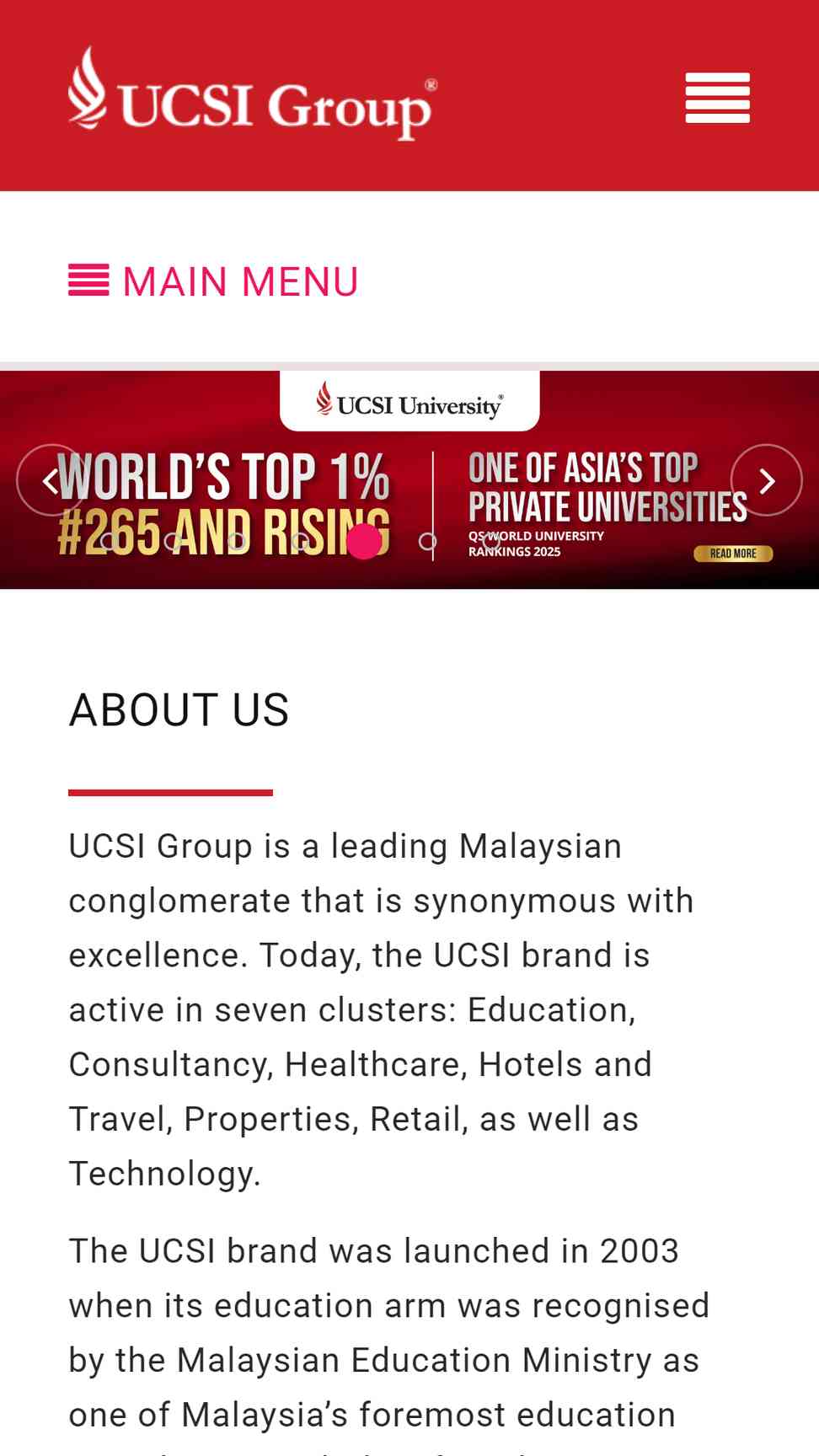
Task: Tap Read More on the banner
Action: pos(733,554)
